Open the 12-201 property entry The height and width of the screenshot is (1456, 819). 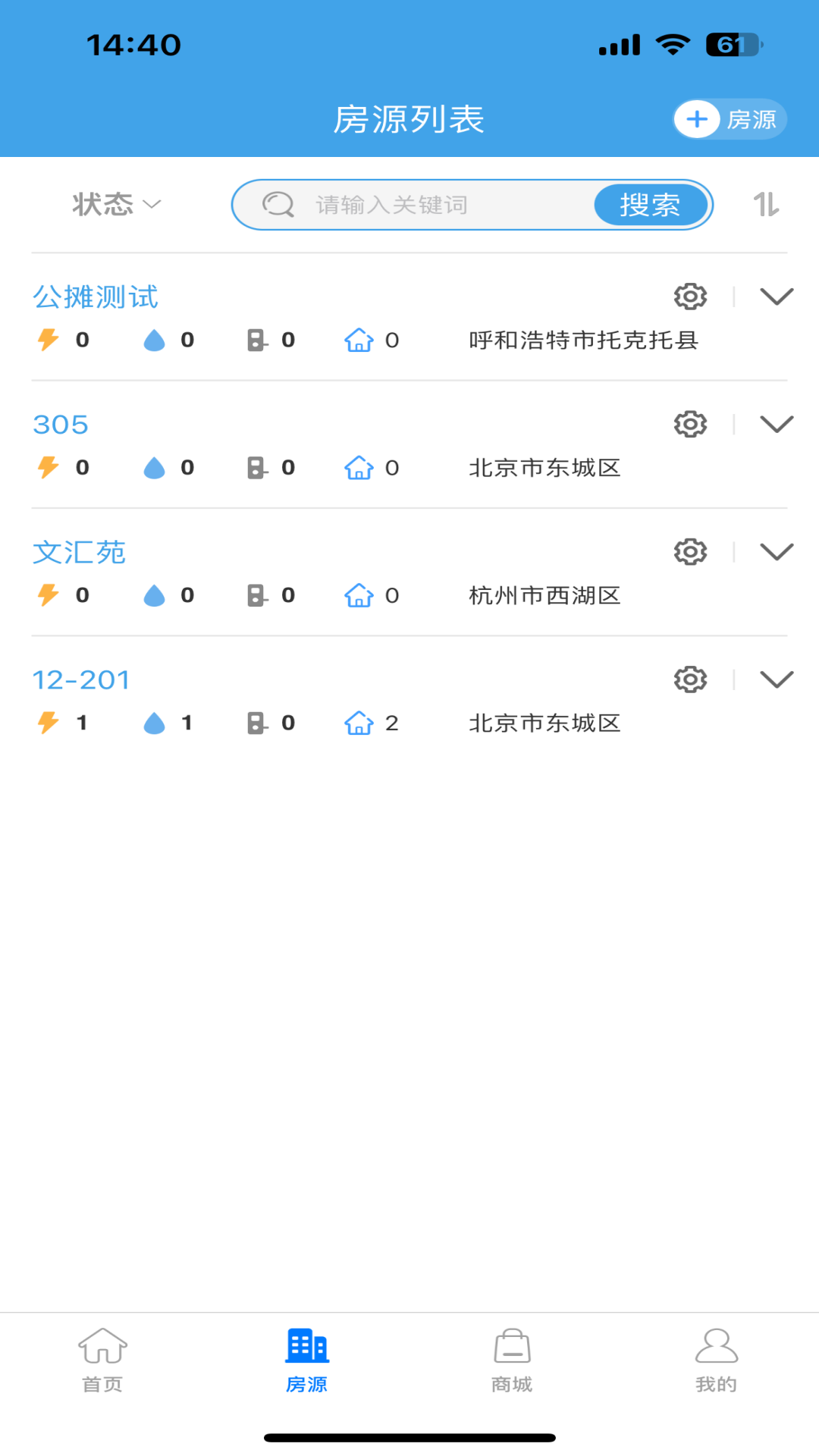pos(81,679)
